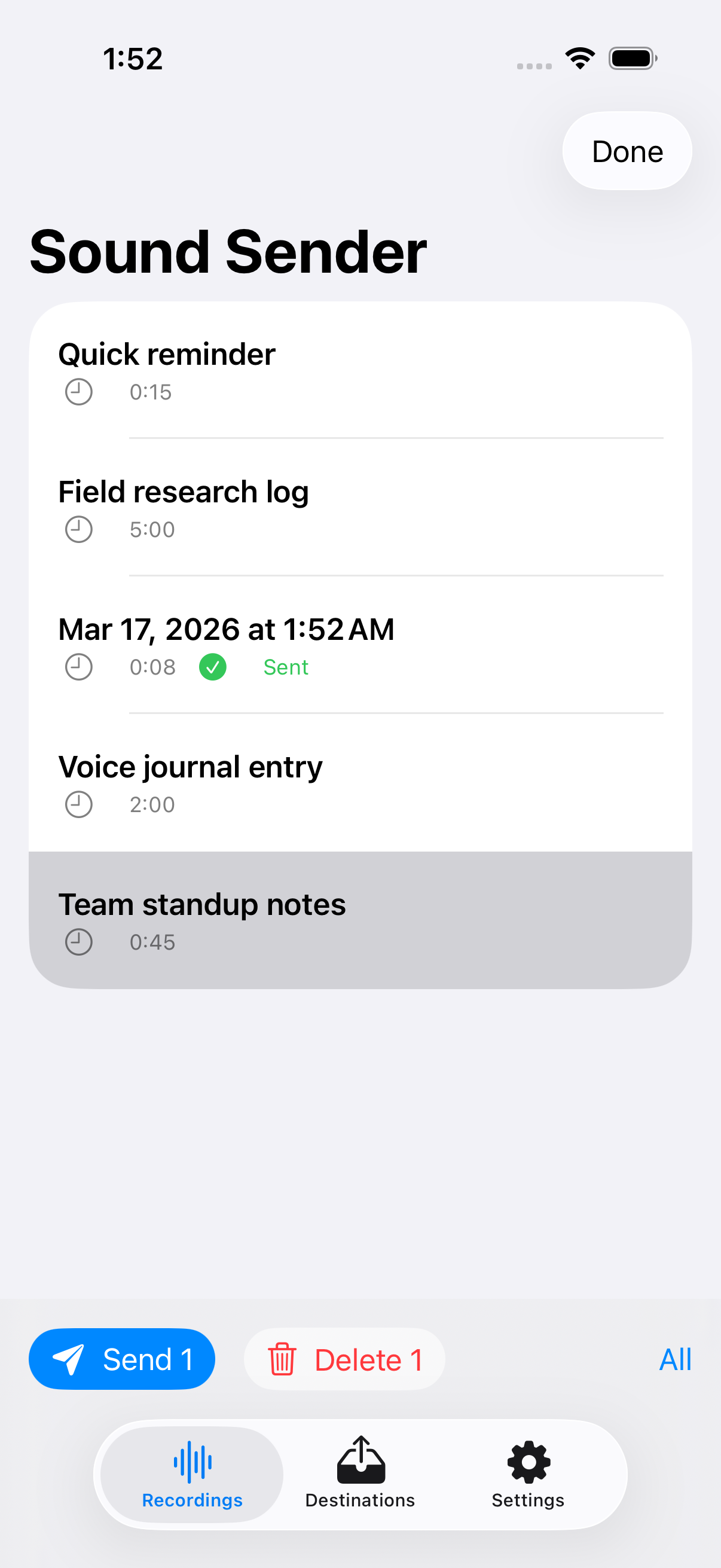Tap the All selection link
Screen dimensions: 721x1568
(x=676, y=1358)
